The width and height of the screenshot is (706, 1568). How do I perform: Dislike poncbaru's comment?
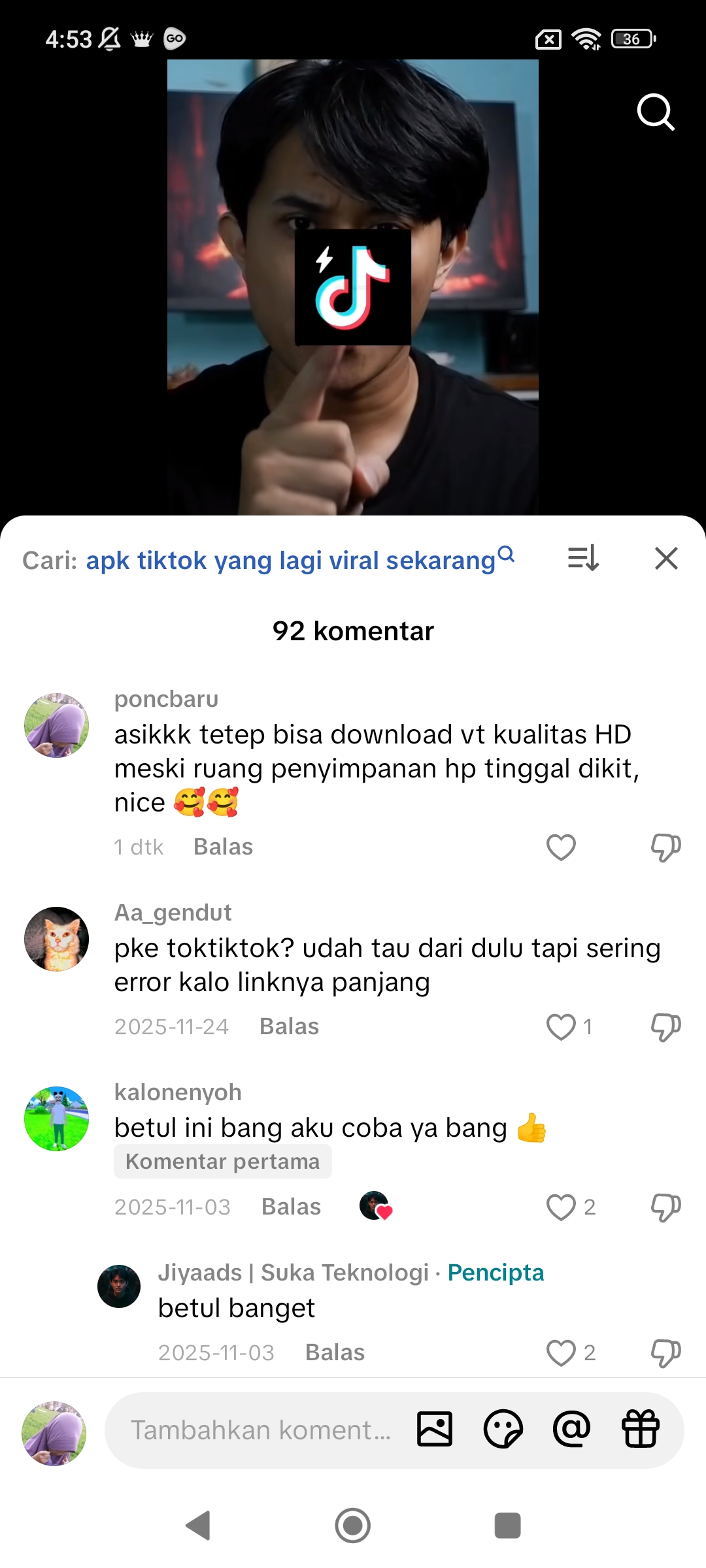665,847
